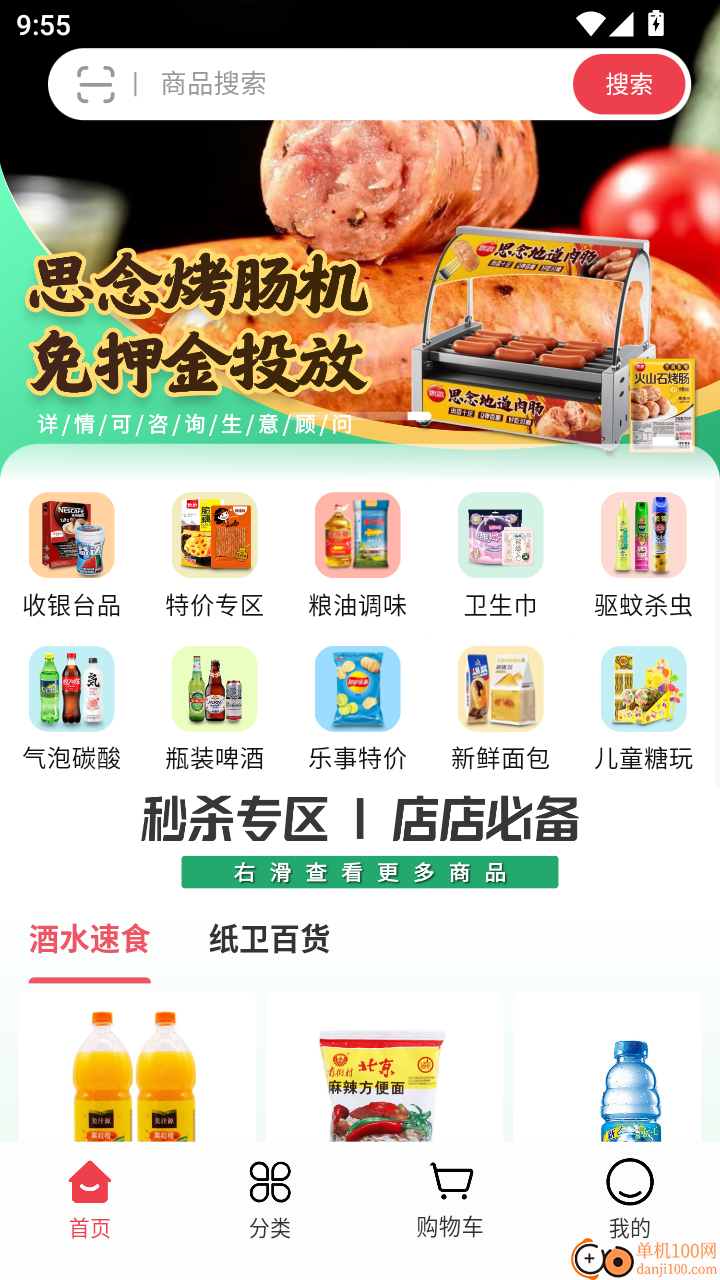Tap the 右滑查看更多商品 banner button

[370, 871]
